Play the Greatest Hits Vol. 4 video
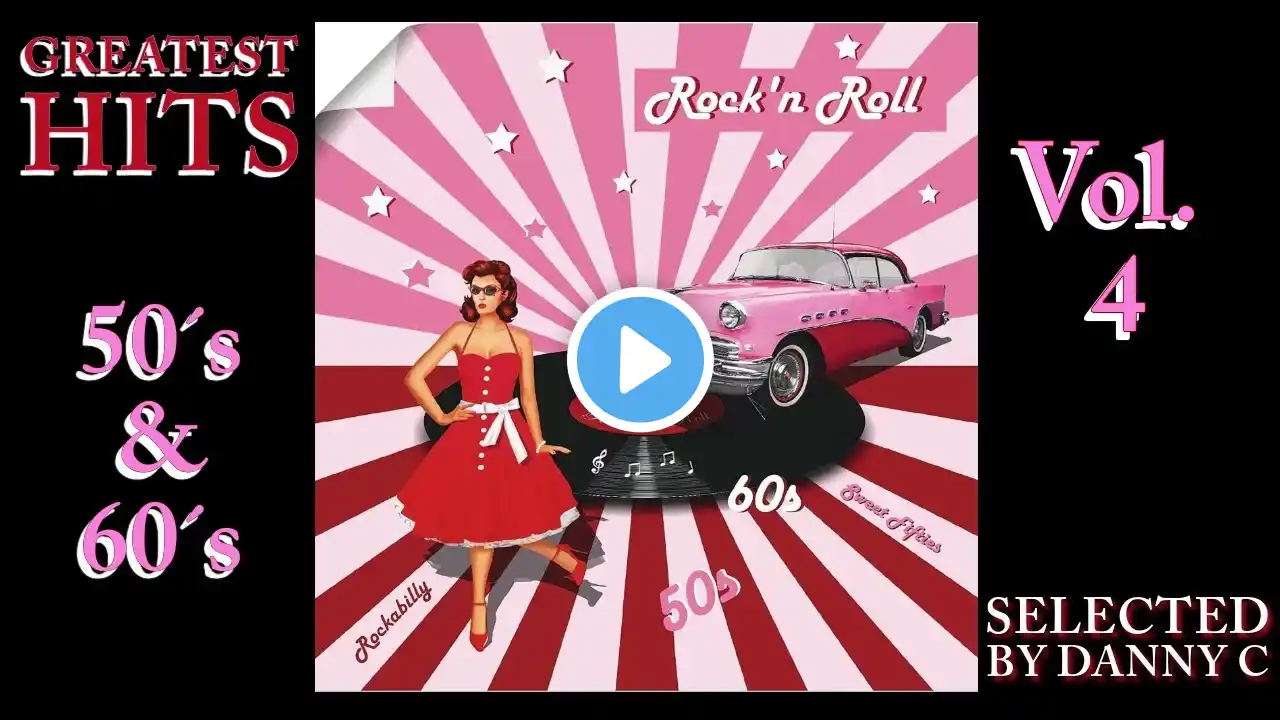The image size is (1280, 720). 640,360
